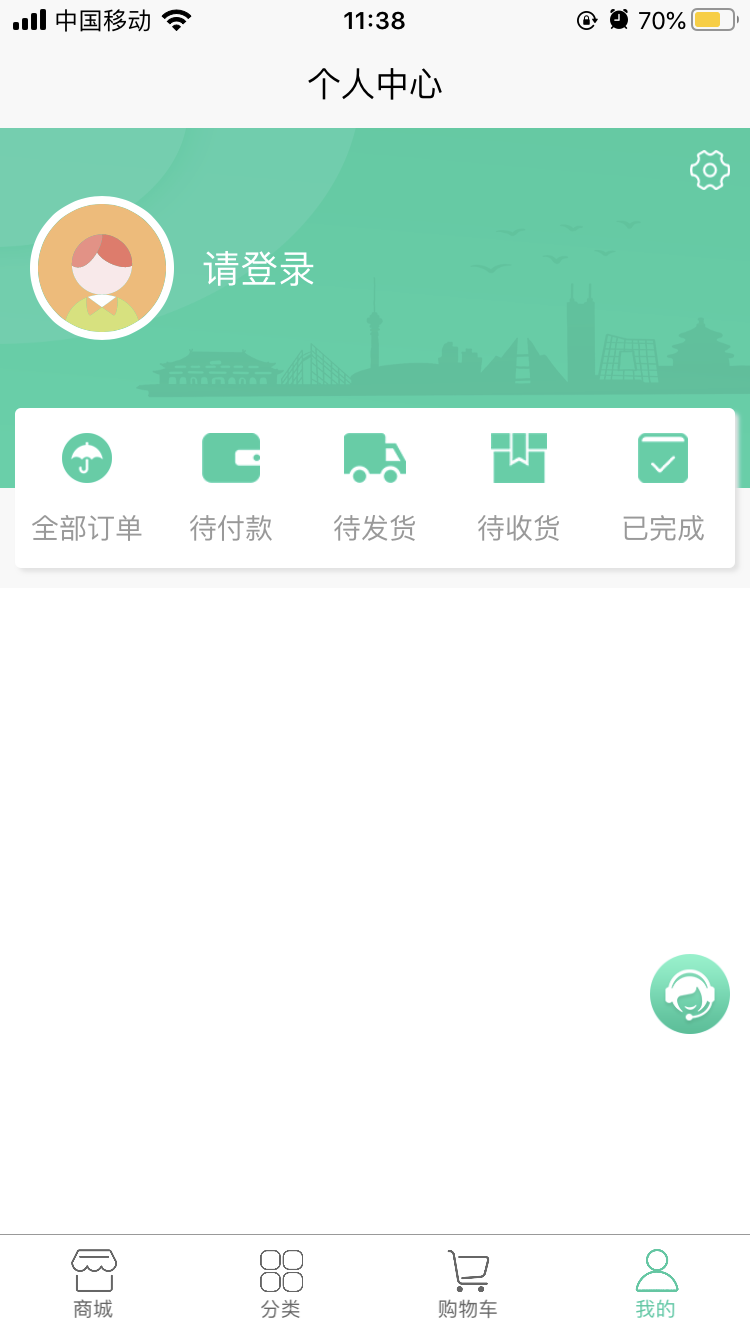The height and width of the screenshot is (1334, 750).
Task: Click the 已完成 checkmark icon
Action: tap(663, 458)
